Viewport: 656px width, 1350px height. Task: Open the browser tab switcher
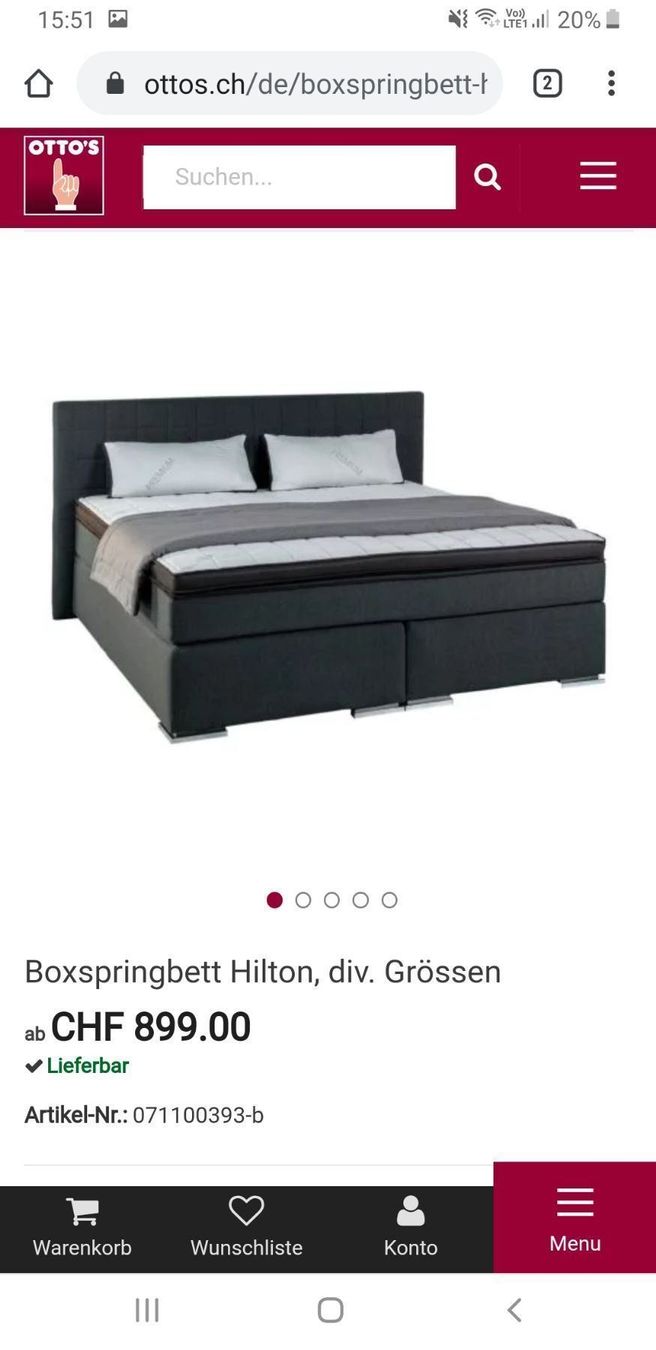[547, 83]
